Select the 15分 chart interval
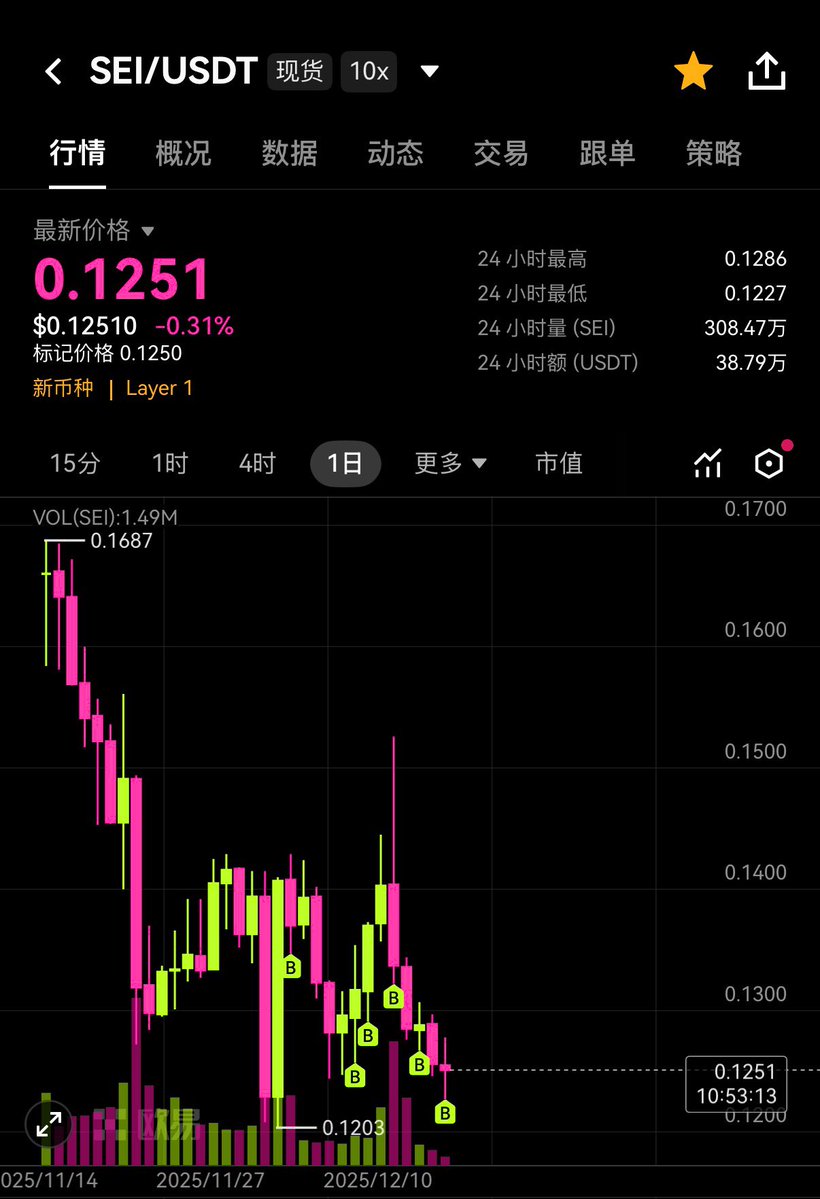This screenshot has height=1199, width=820. coord(75,464)
